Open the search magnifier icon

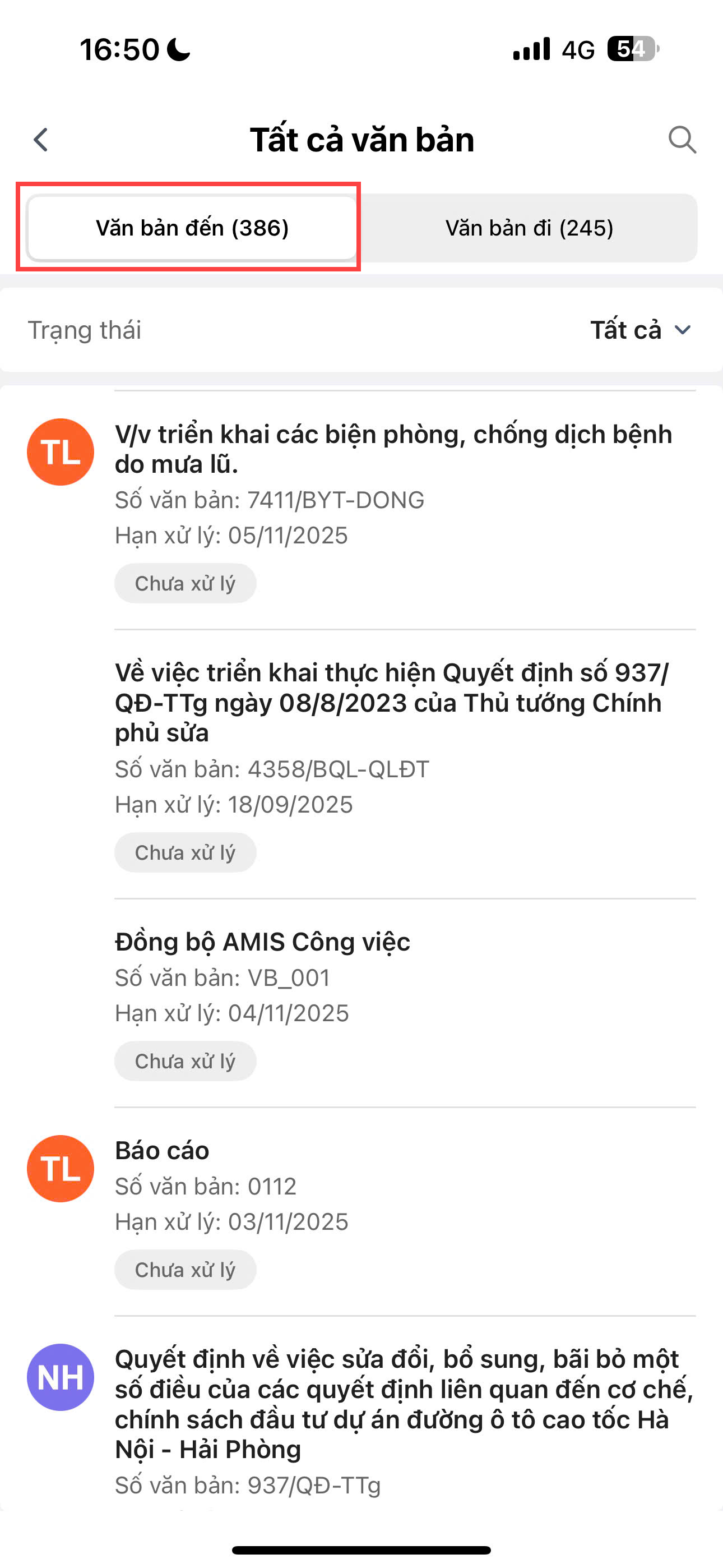(682, 140)
